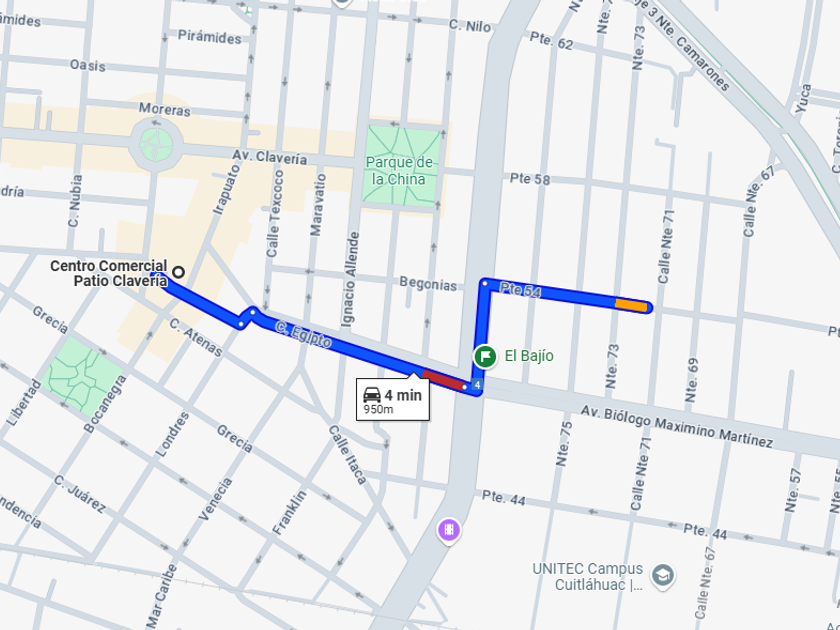
Task: Select the UNITEC Campus Cuitláhuac marker
Action: (x=662, y=576)
